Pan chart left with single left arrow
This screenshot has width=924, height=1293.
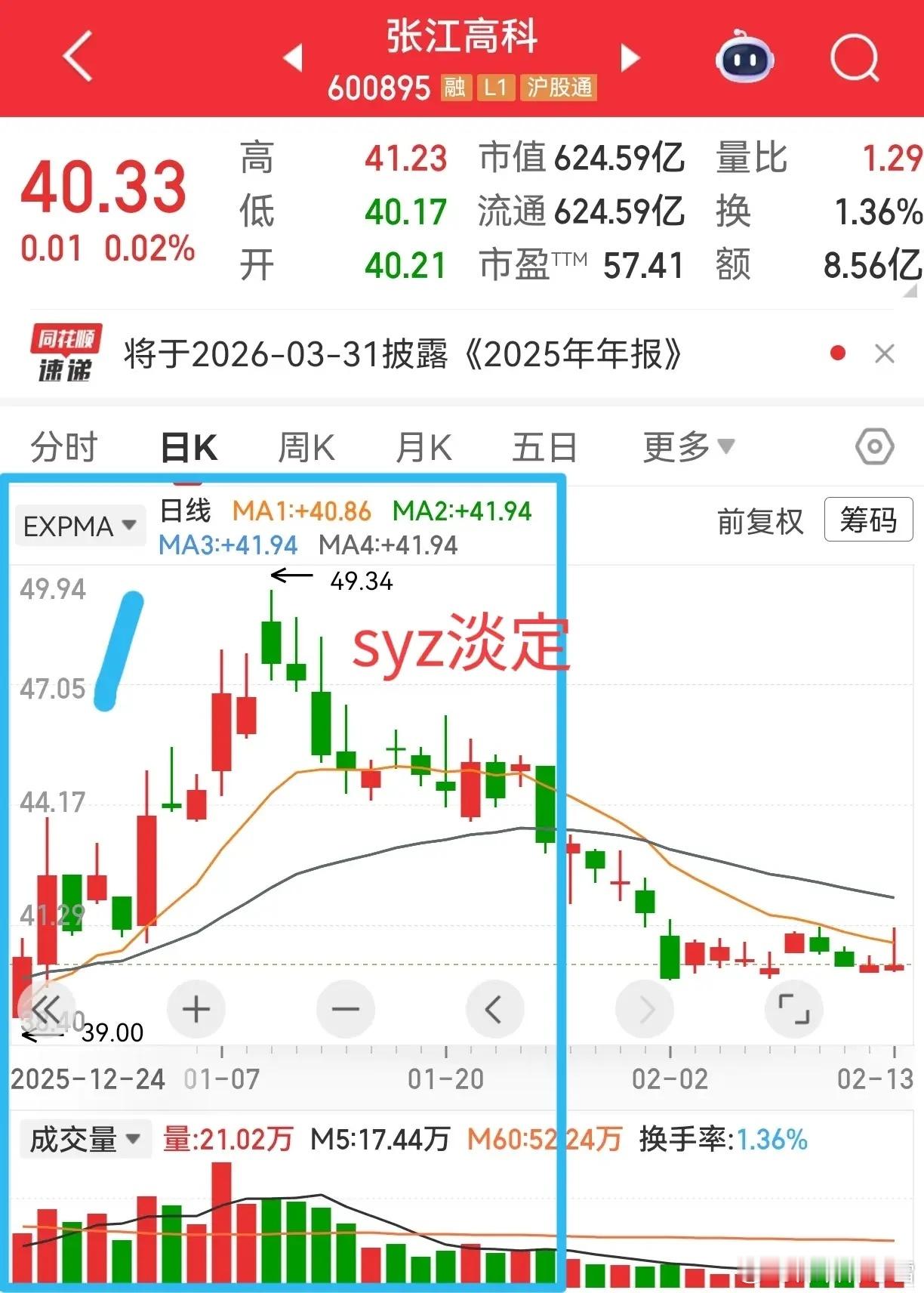(x=495, y=1008)
